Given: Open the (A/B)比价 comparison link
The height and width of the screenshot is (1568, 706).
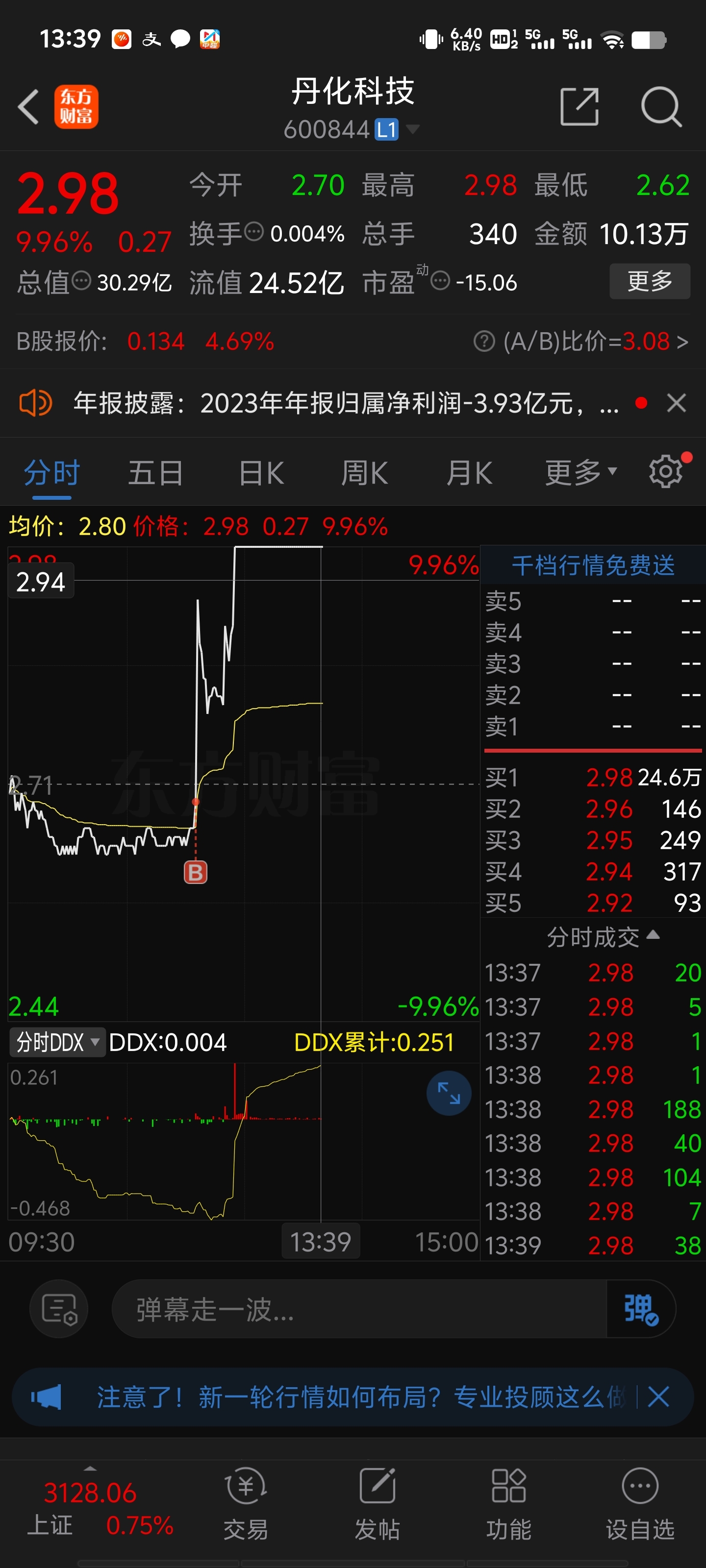Looking at the screenshot, I should point(581,342).
